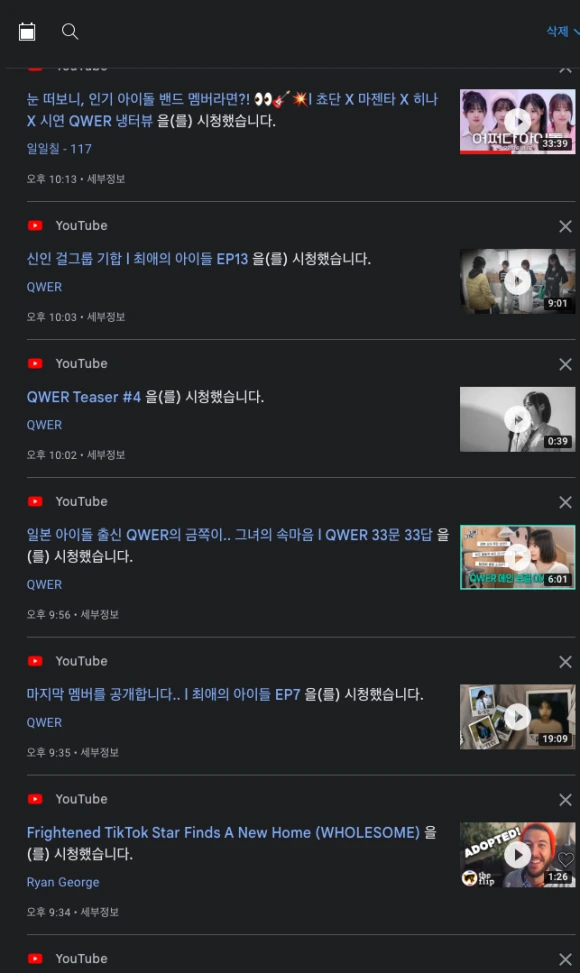Open the search icon in the top bar
This screenshot has height=973, width=580.
pyautogui.click(x=70, y=31)
